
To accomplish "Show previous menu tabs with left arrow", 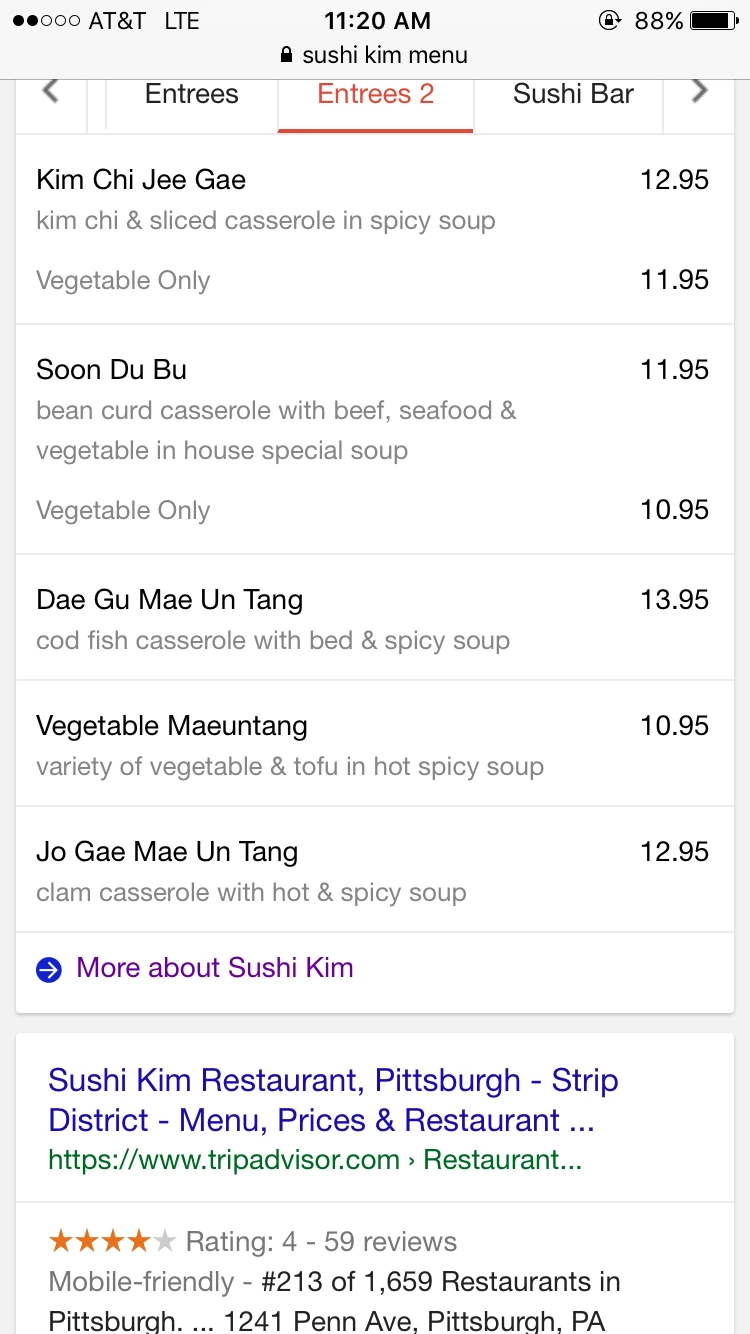I will coord(50,92).
